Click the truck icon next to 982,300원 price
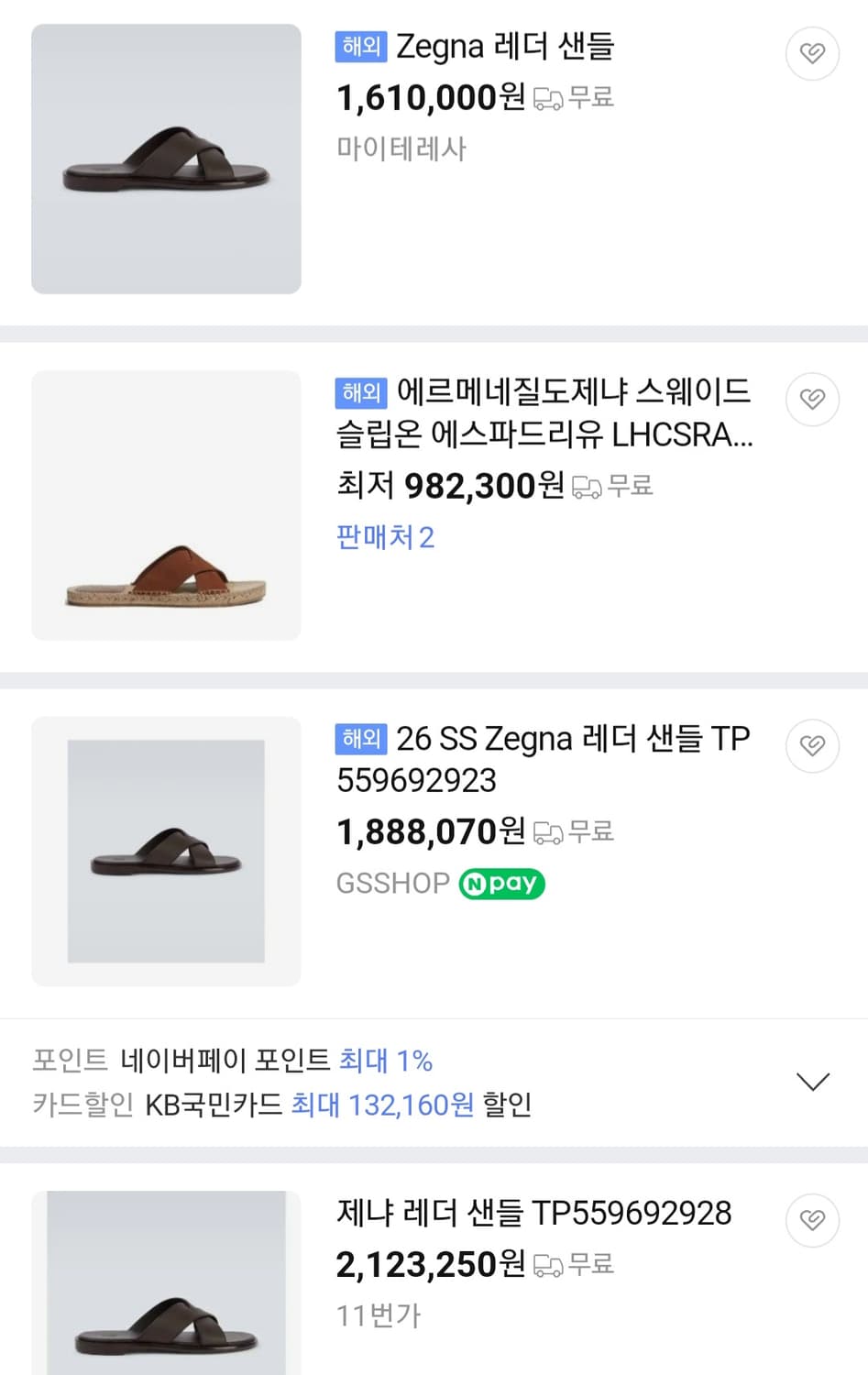The height and width of the screenshot is (1375, 868). [x=588, y=487]
